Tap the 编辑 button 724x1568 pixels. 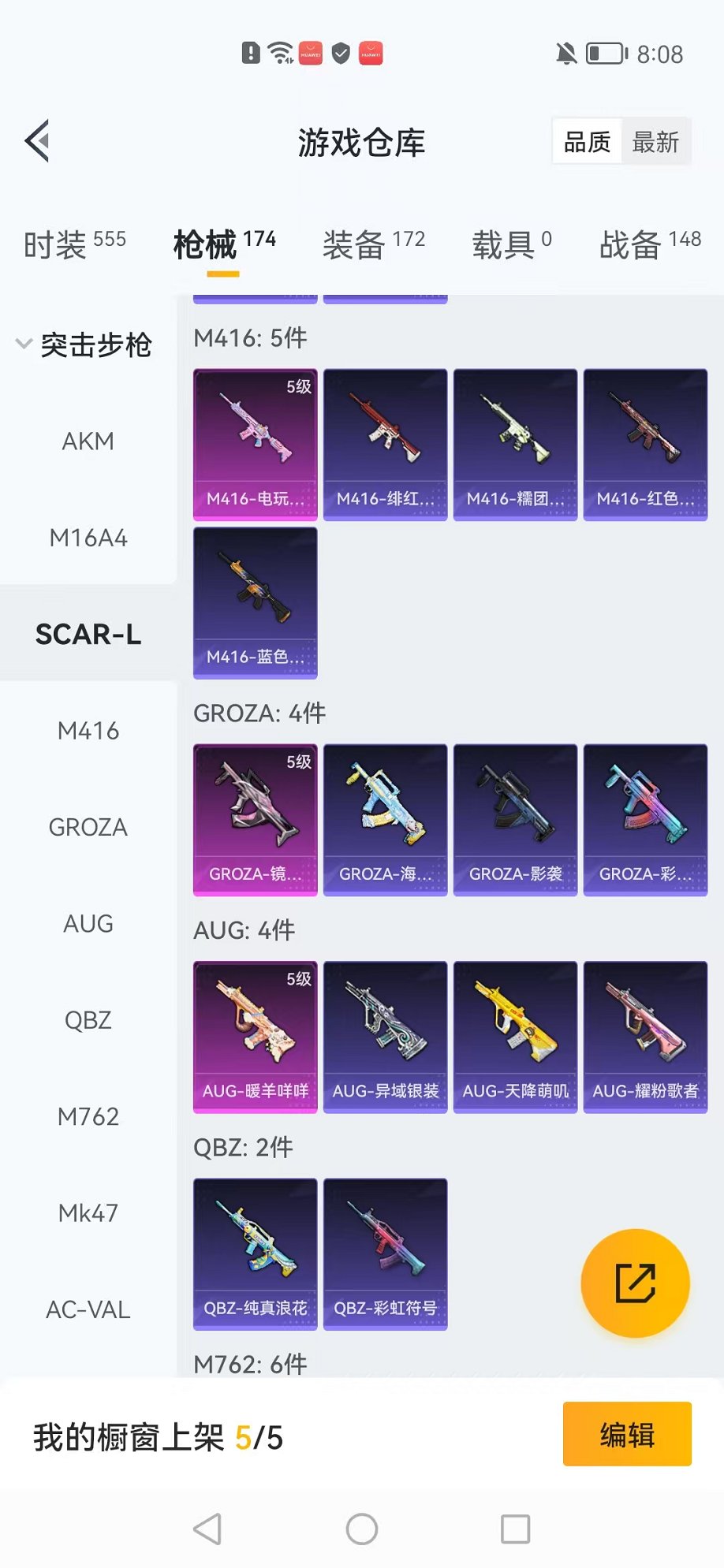[x=627, y=1434]
